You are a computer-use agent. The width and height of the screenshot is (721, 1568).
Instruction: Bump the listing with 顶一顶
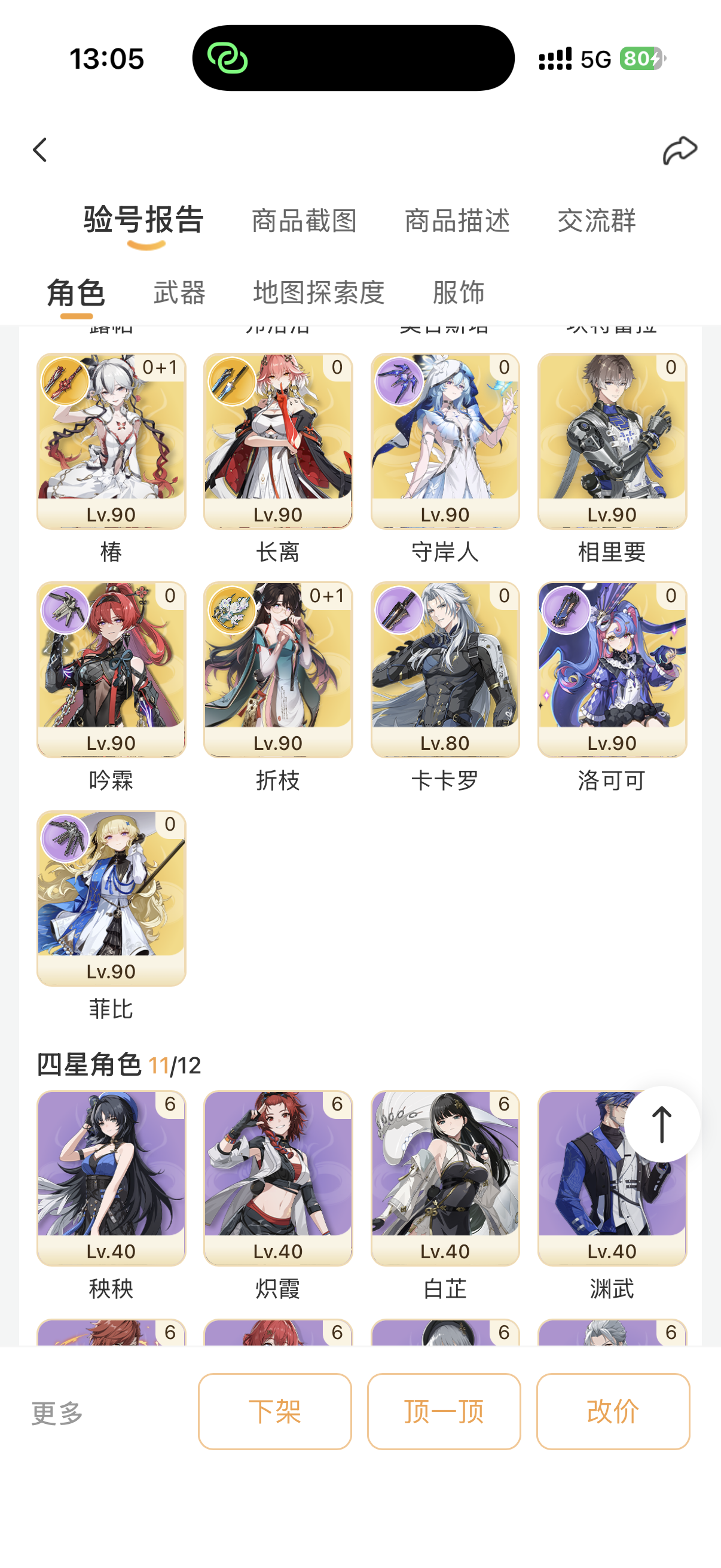(444, 1411)
